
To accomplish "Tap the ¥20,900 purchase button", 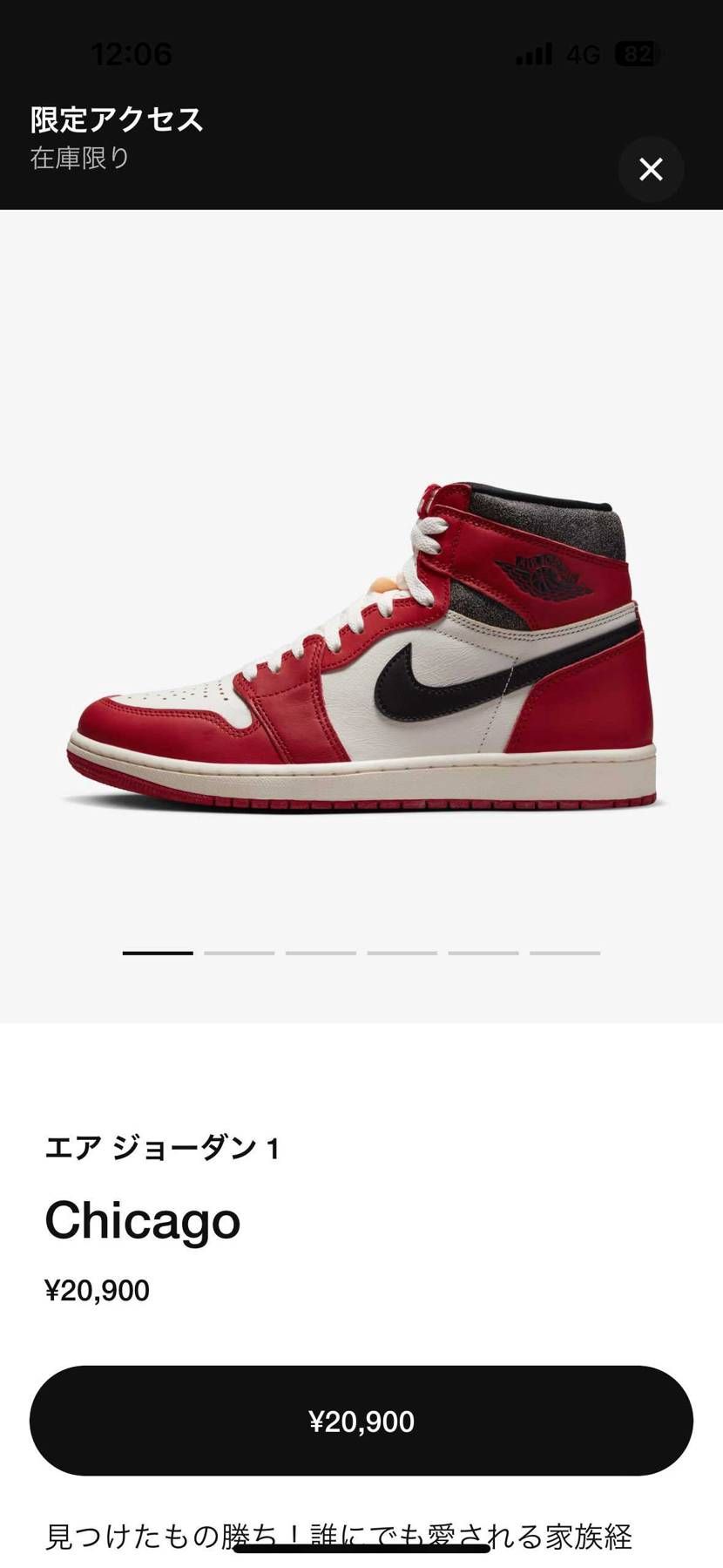I will pyautogui.click(x=361, y=1421).
